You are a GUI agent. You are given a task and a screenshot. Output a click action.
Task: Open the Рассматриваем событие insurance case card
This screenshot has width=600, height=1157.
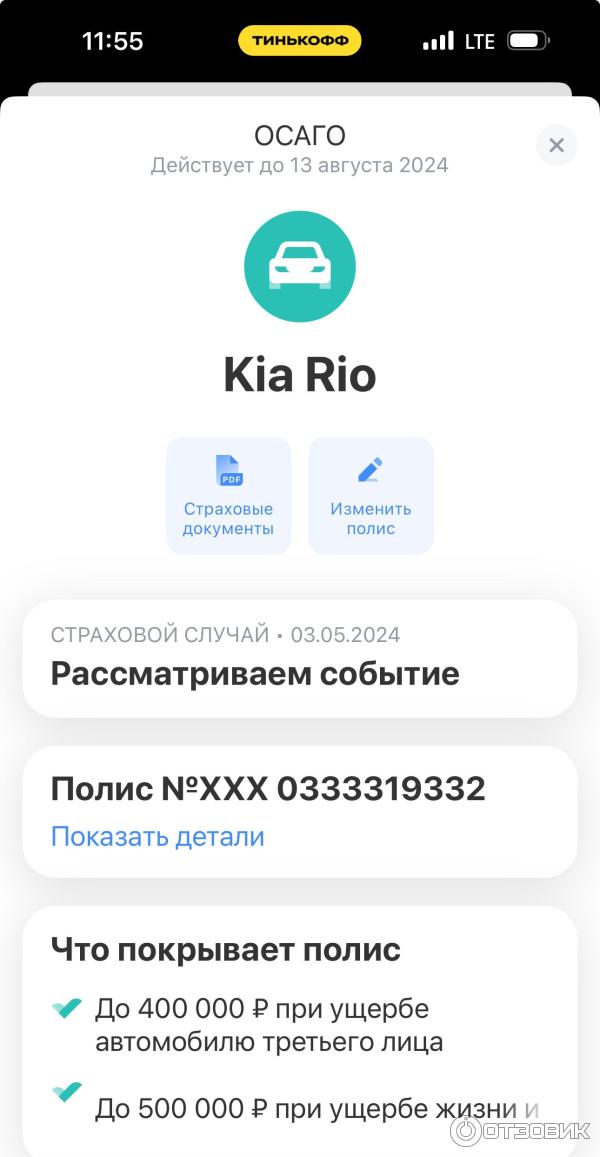[x=300, y=658]
